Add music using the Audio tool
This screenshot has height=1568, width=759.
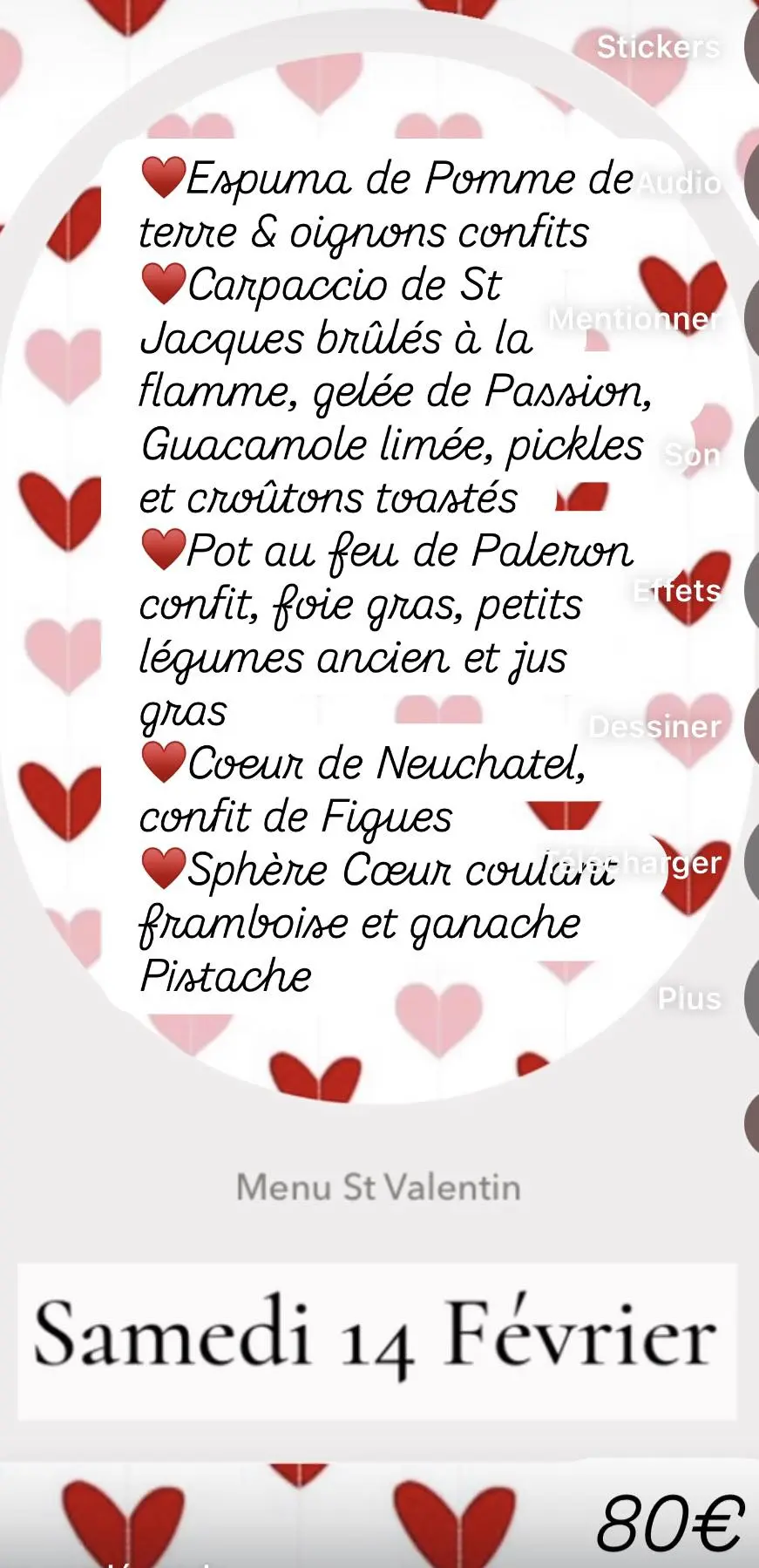point(678,183)
